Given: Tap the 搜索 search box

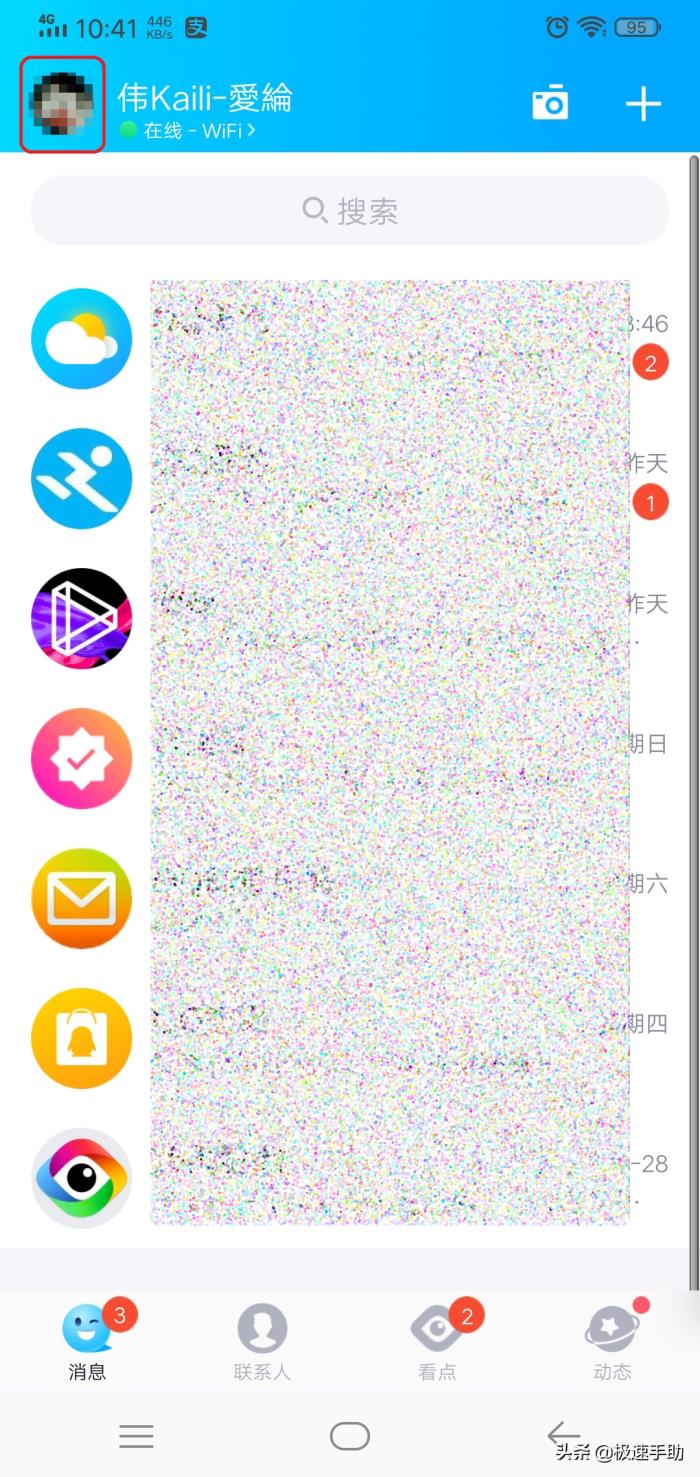Looking at the screenshot, I should pyautogui.click(x=350, y=211).
